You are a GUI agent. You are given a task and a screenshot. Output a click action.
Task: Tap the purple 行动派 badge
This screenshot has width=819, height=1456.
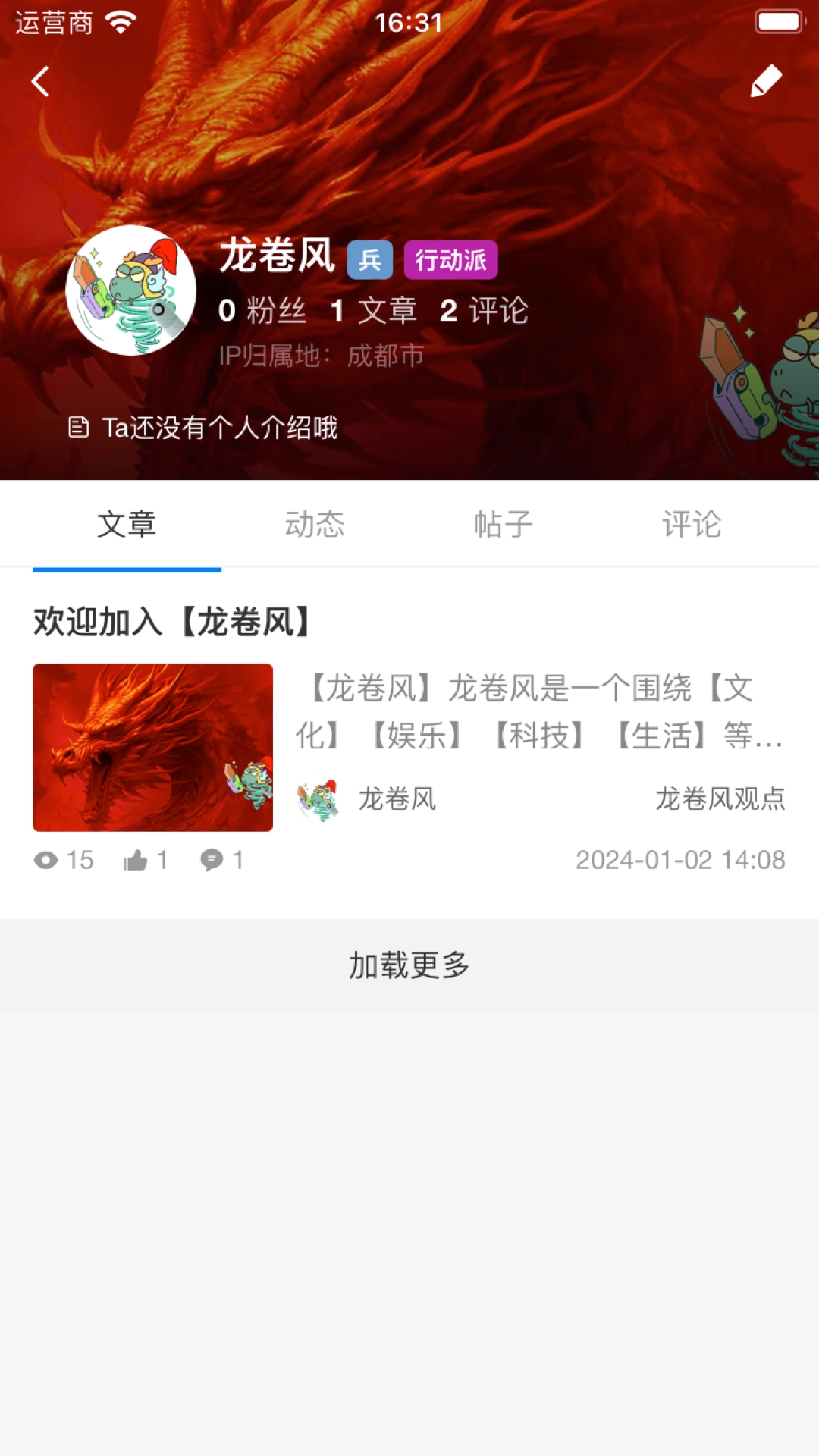pos(450,259)
